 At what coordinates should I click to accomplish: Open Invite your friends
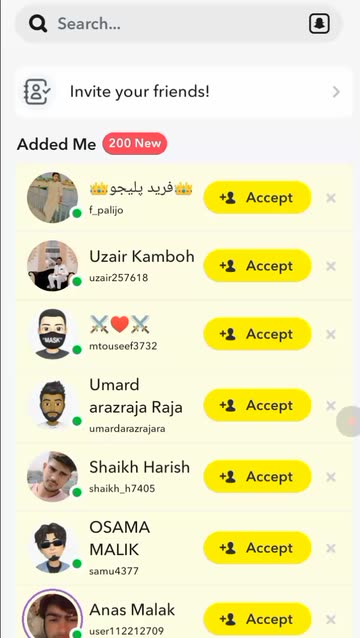point(184,92)
